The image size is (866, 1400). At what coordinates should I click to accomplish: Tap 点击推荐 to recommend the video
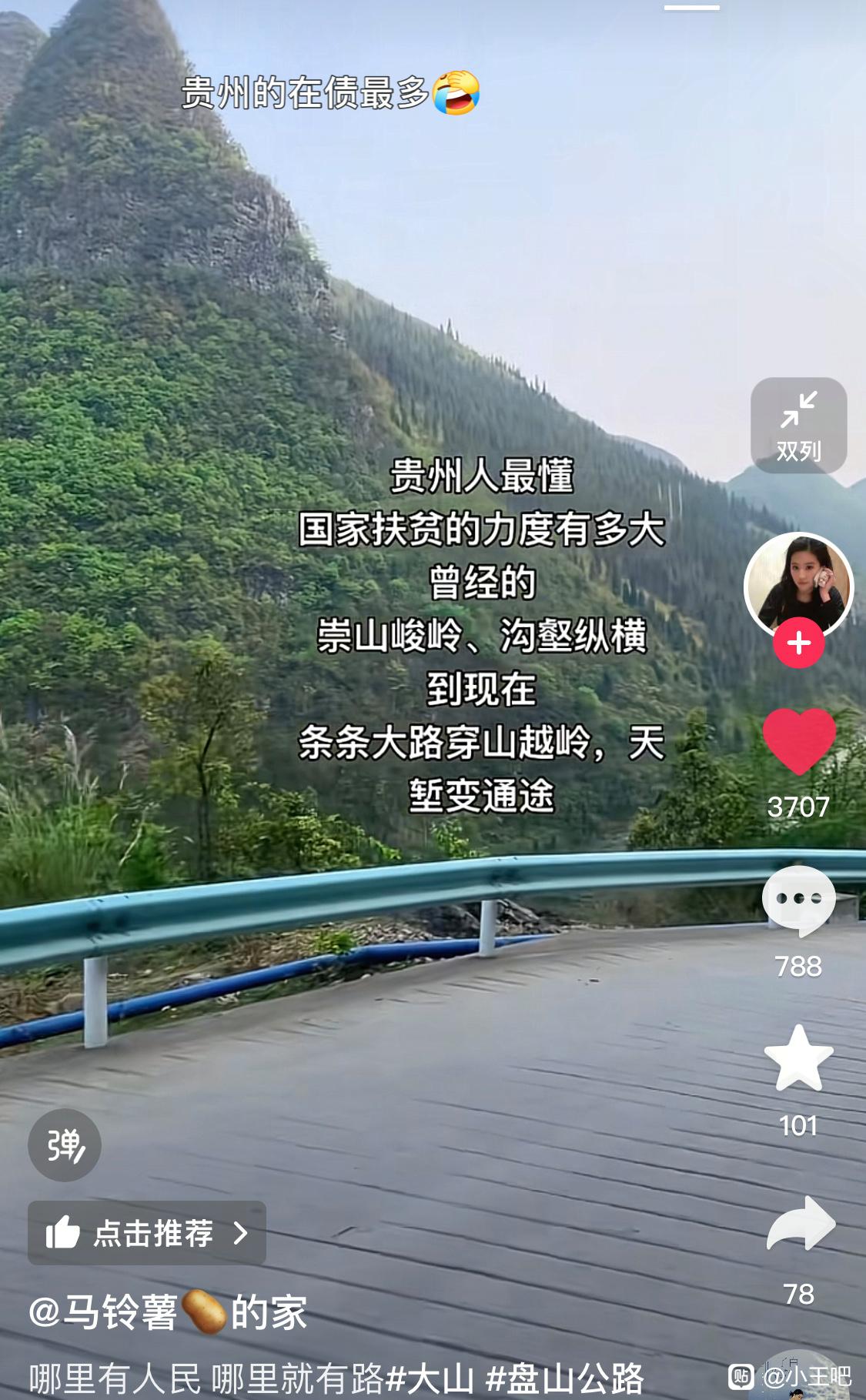(147, 1233)
